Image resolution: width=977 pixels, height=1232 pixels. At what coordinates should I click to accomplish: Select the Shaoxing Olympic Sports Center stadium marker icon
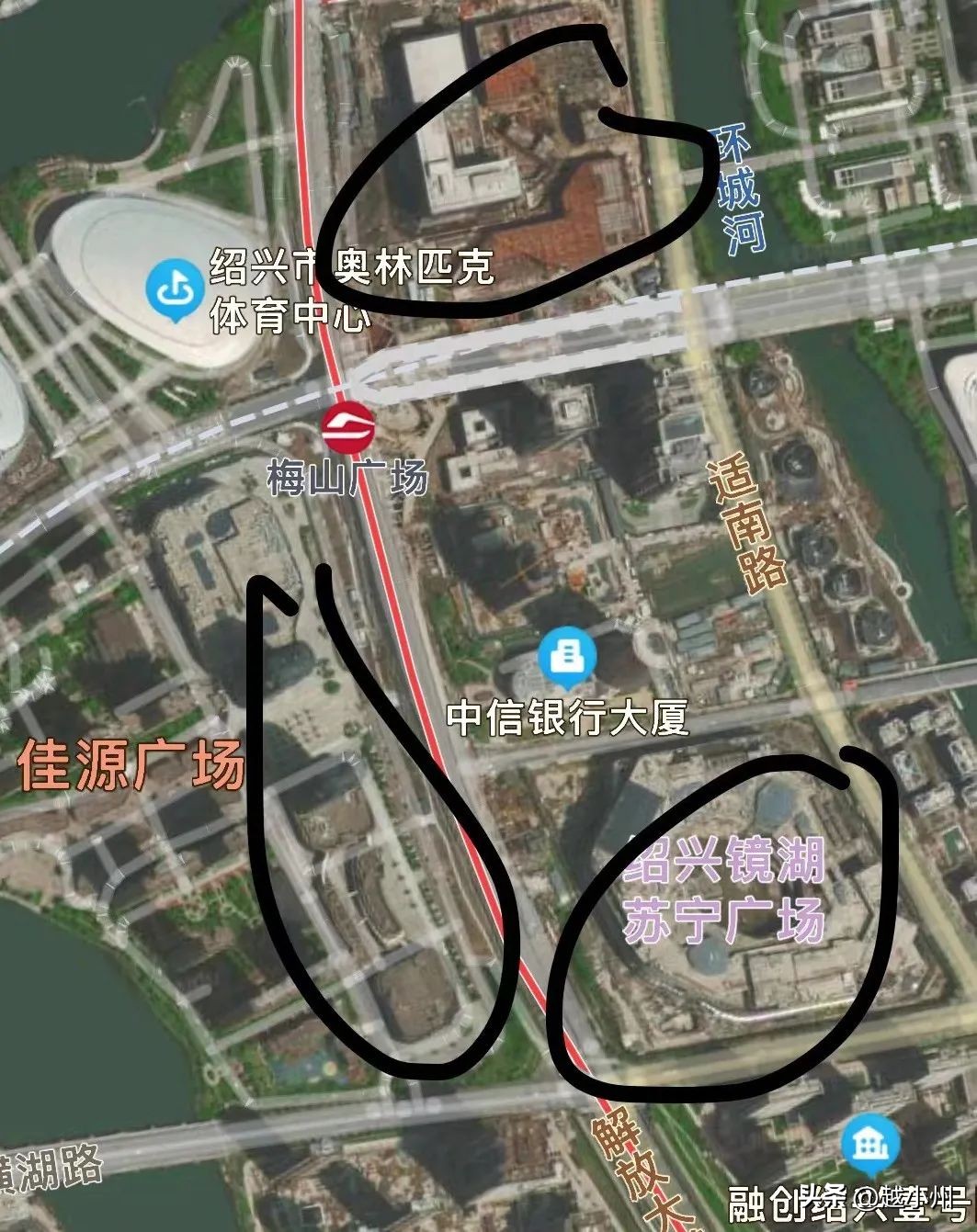click(x=175, y=287)
